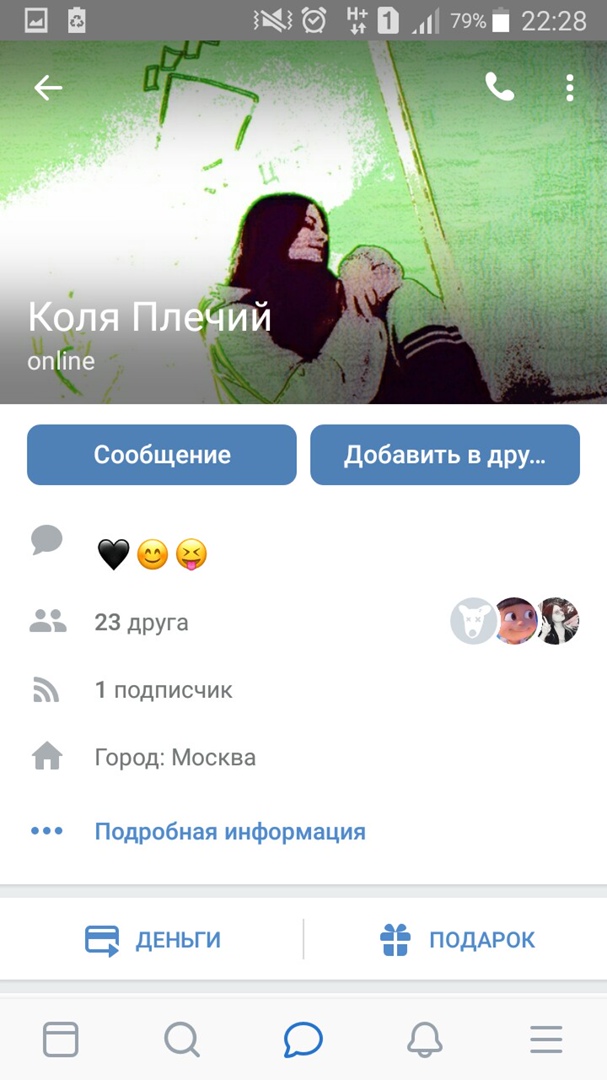View the 1 подписчик followers row
The width and height of the screenshot is (607, 1080).
click(163, 690)
